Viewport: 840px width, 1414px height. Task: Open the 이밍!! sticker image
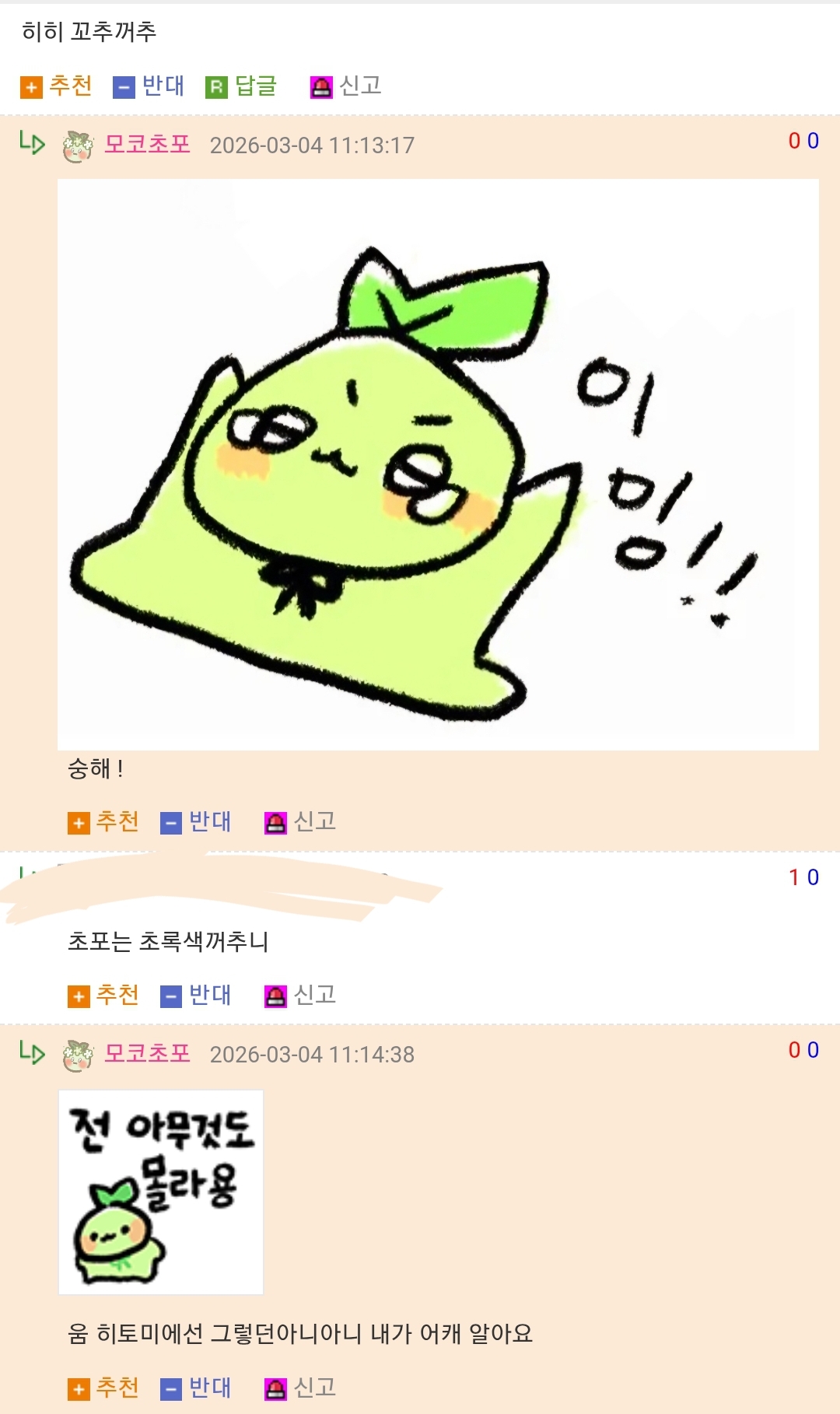tap(438, 464)
